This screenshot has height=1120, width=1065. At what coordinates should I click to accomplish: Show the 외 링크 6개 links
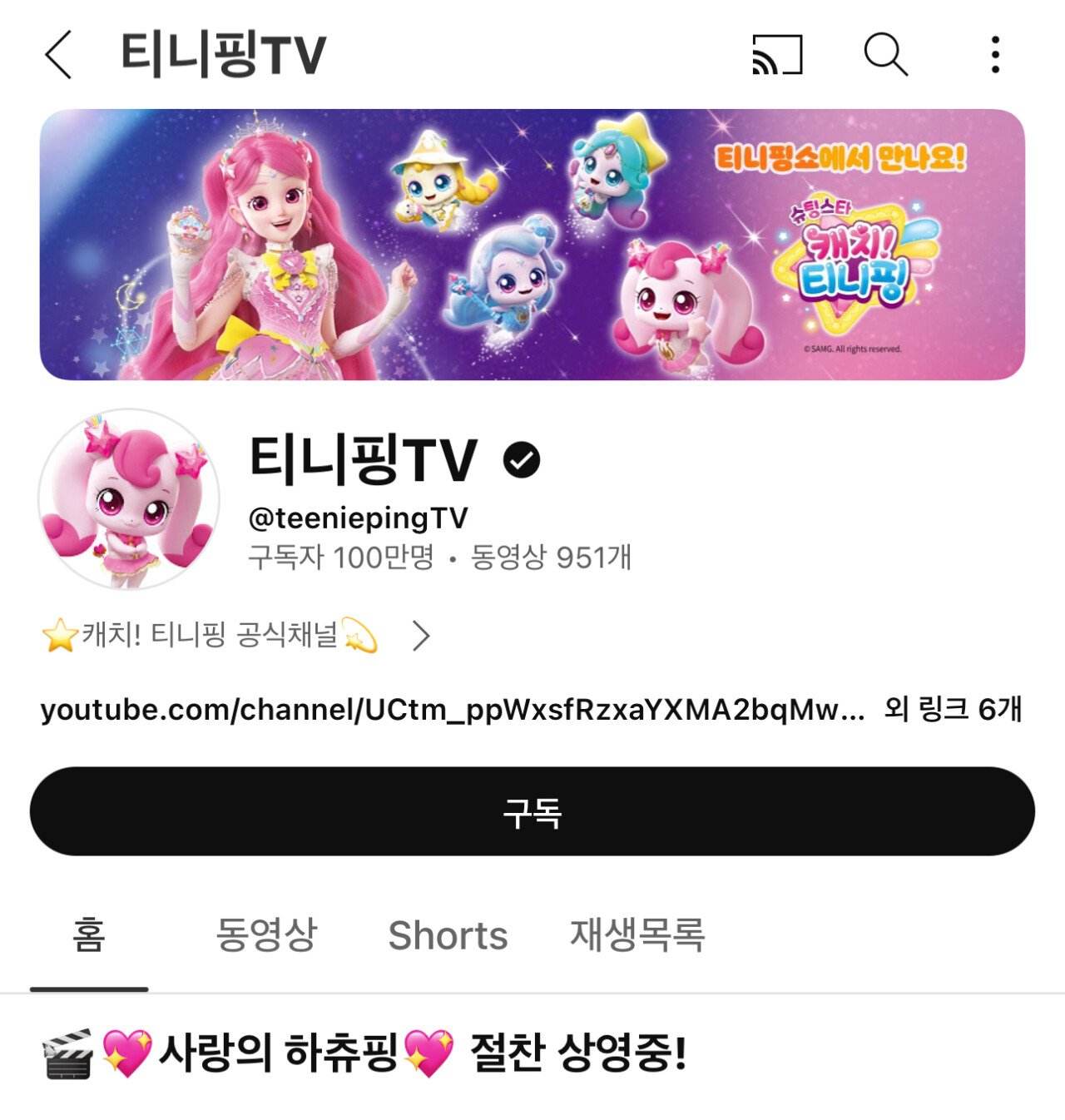click(x=953, y=710)
